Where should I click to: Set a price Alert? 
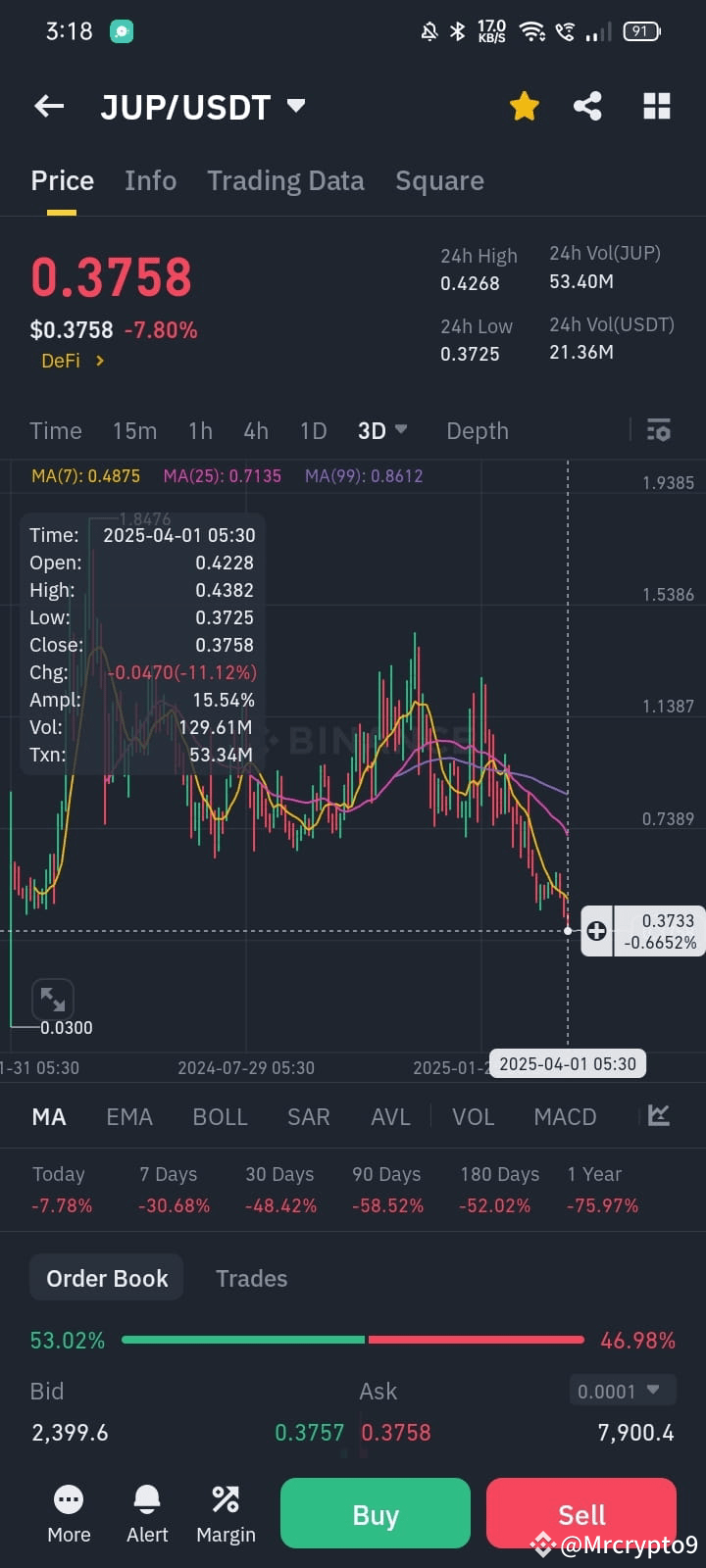click(146, 1514)
